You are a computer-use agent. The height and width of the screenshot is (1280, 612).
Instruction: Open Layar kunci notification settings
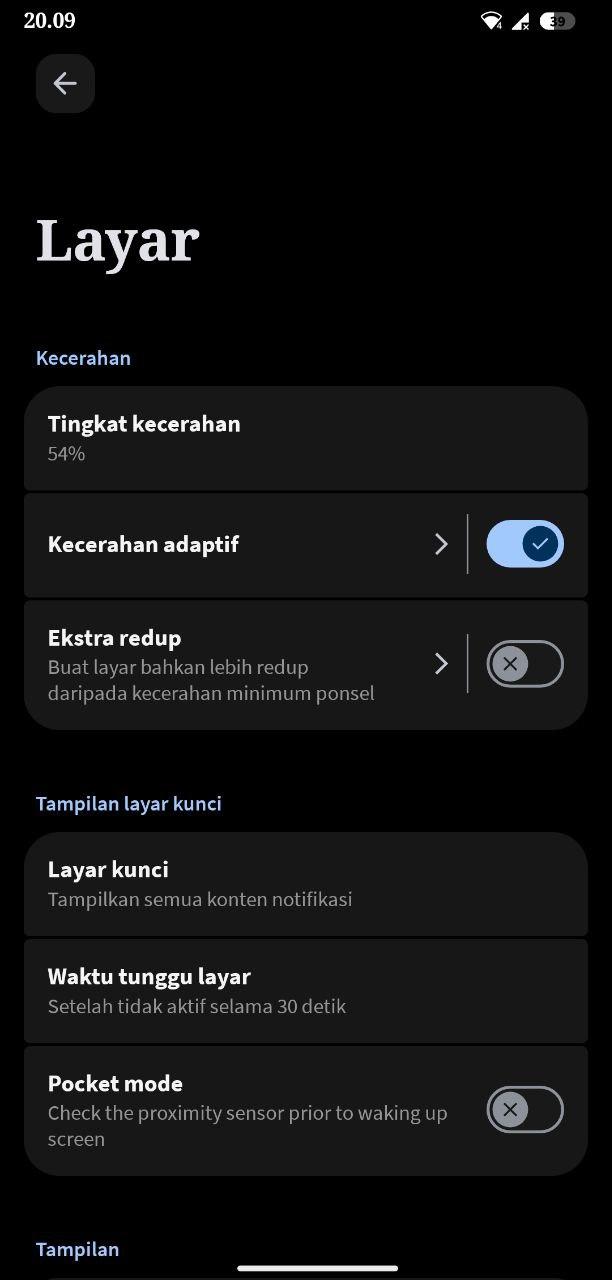tap(305, 884)
